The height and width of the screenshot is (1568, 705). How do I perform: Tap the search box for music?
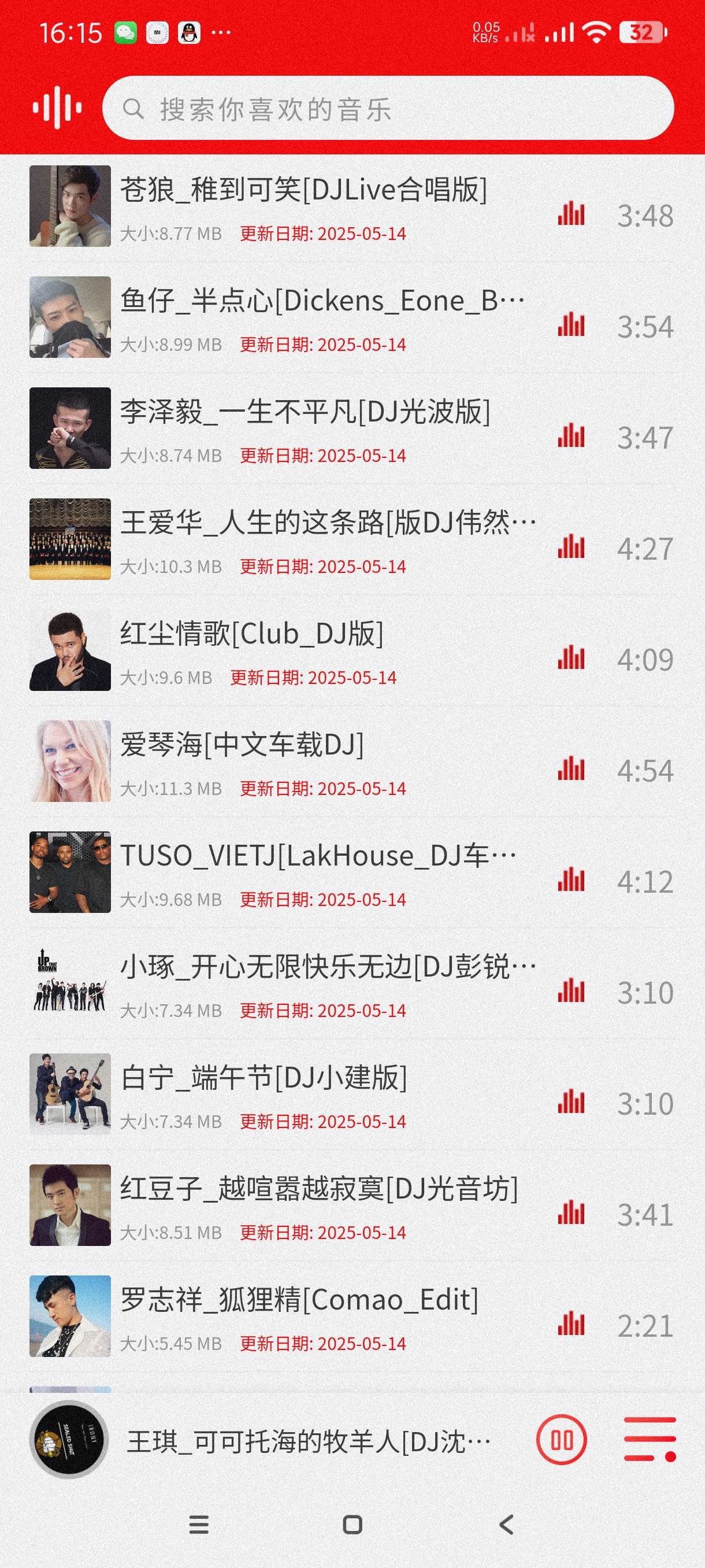(388, 109)
